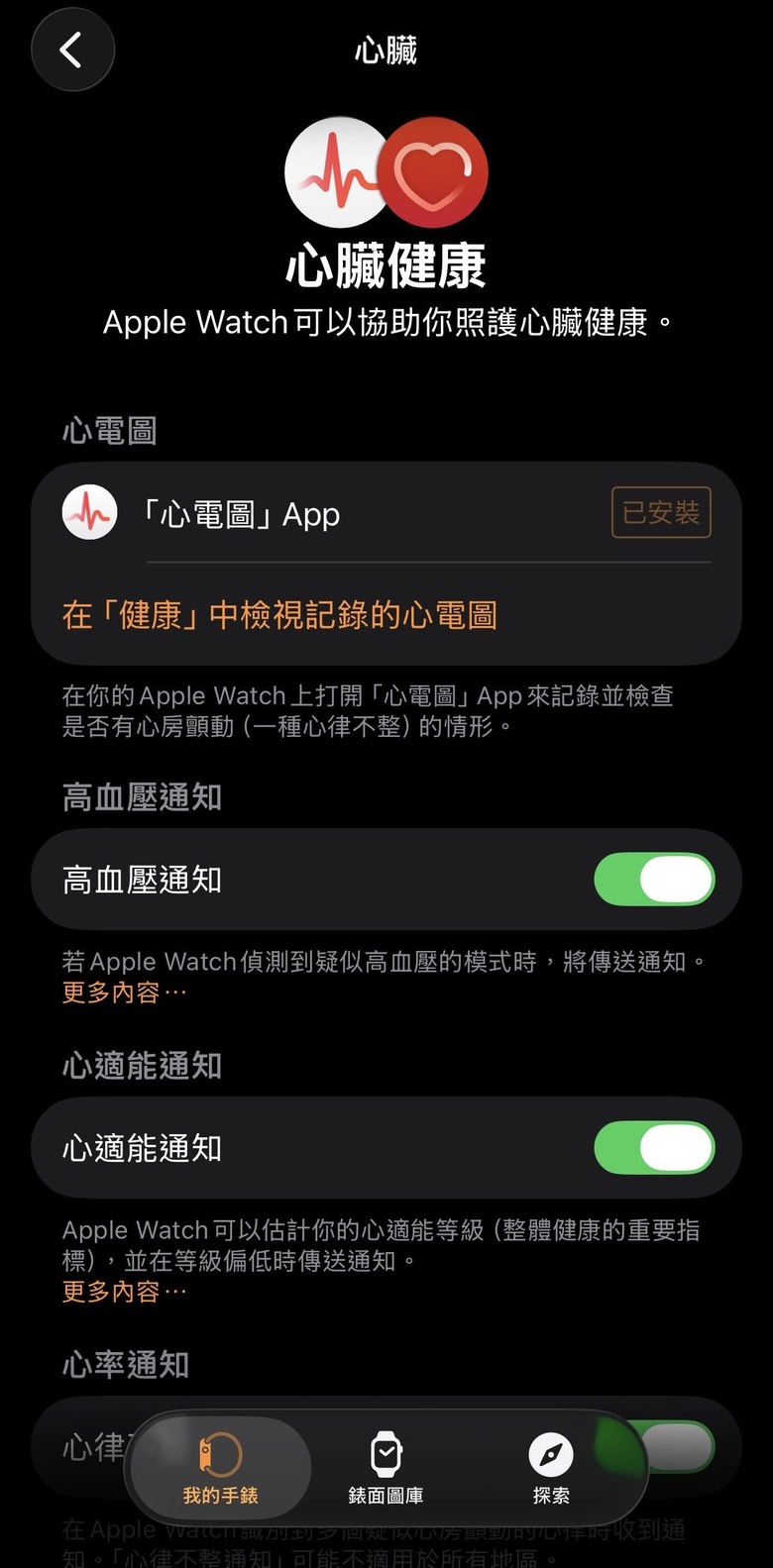
Task: Disable the 心適能通知 switch
Action: tap(654, 1148)
